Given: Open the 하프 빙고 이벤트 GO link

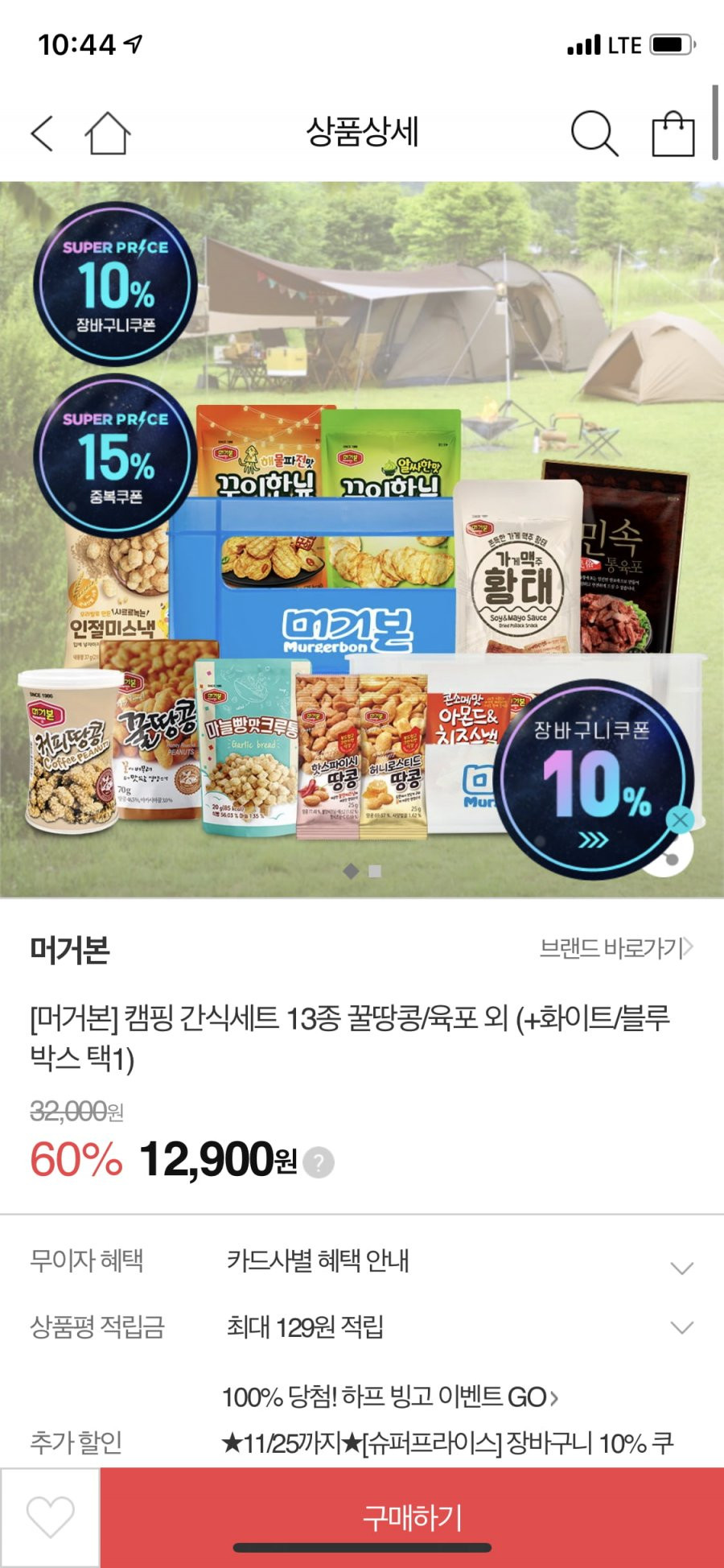Looking at the screenshot, I should pyautogui.click(x=390, y=1397).
